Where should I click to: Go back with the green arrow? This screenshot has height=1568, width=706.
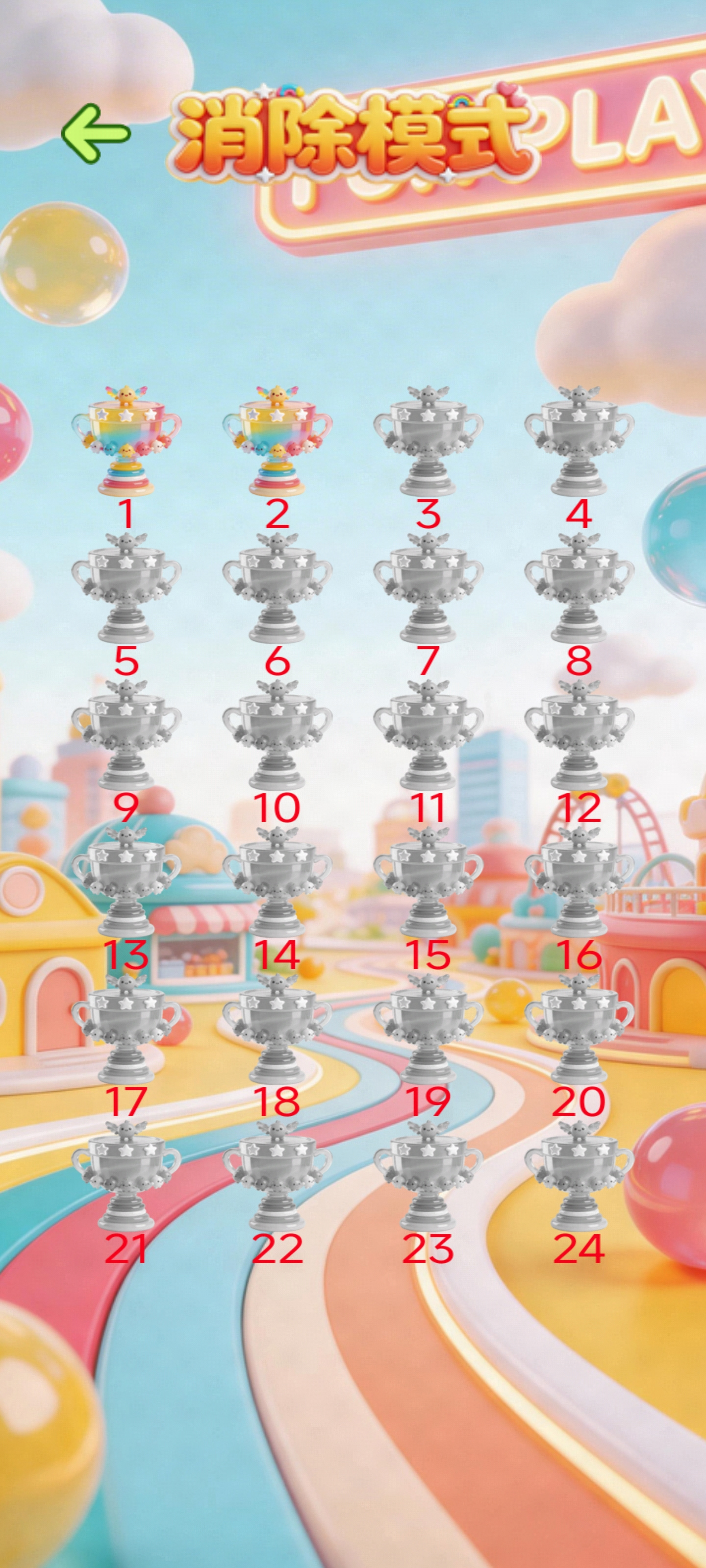click(96, 133)
